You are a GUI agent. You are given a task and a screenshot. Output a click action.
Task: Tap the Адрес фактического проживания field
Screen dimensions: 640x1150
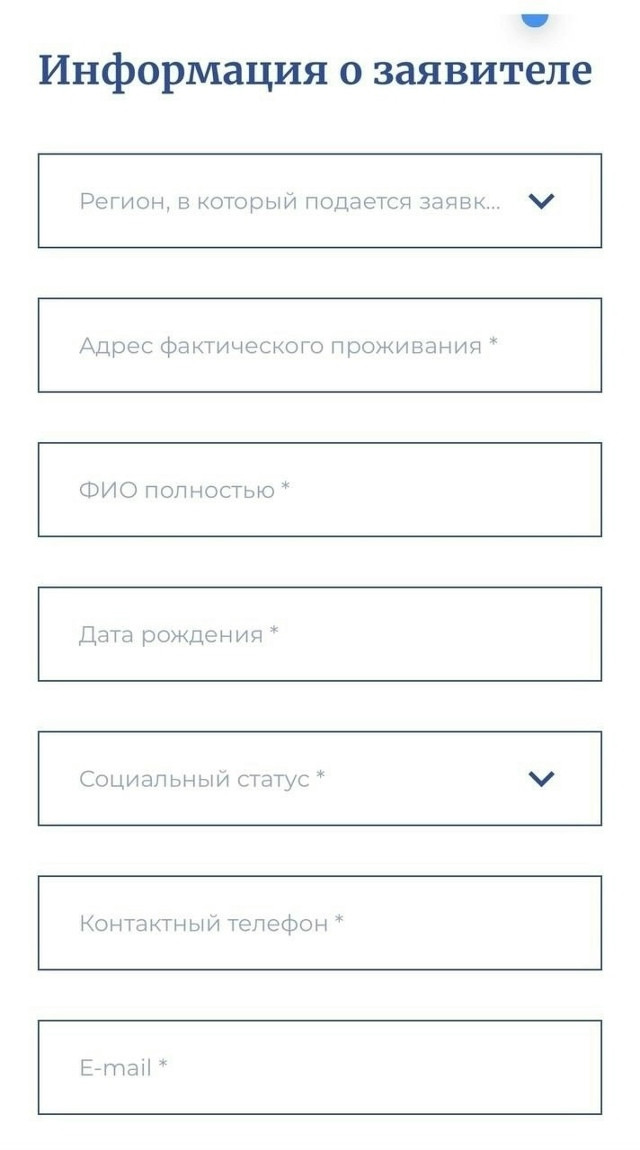320,345
